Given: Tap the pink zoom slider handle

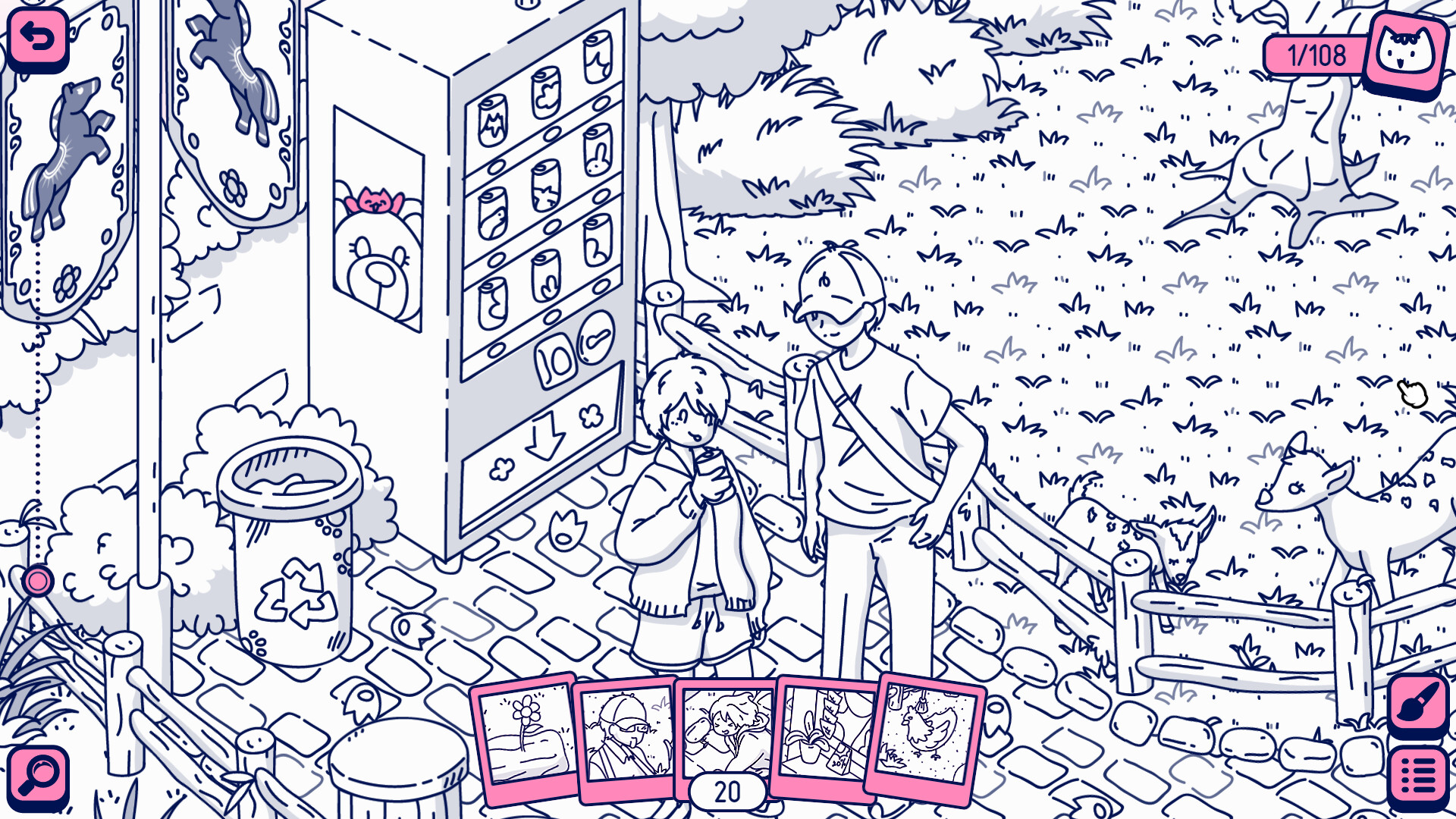Looking at the screenshot, I should (x=37, y=582).
